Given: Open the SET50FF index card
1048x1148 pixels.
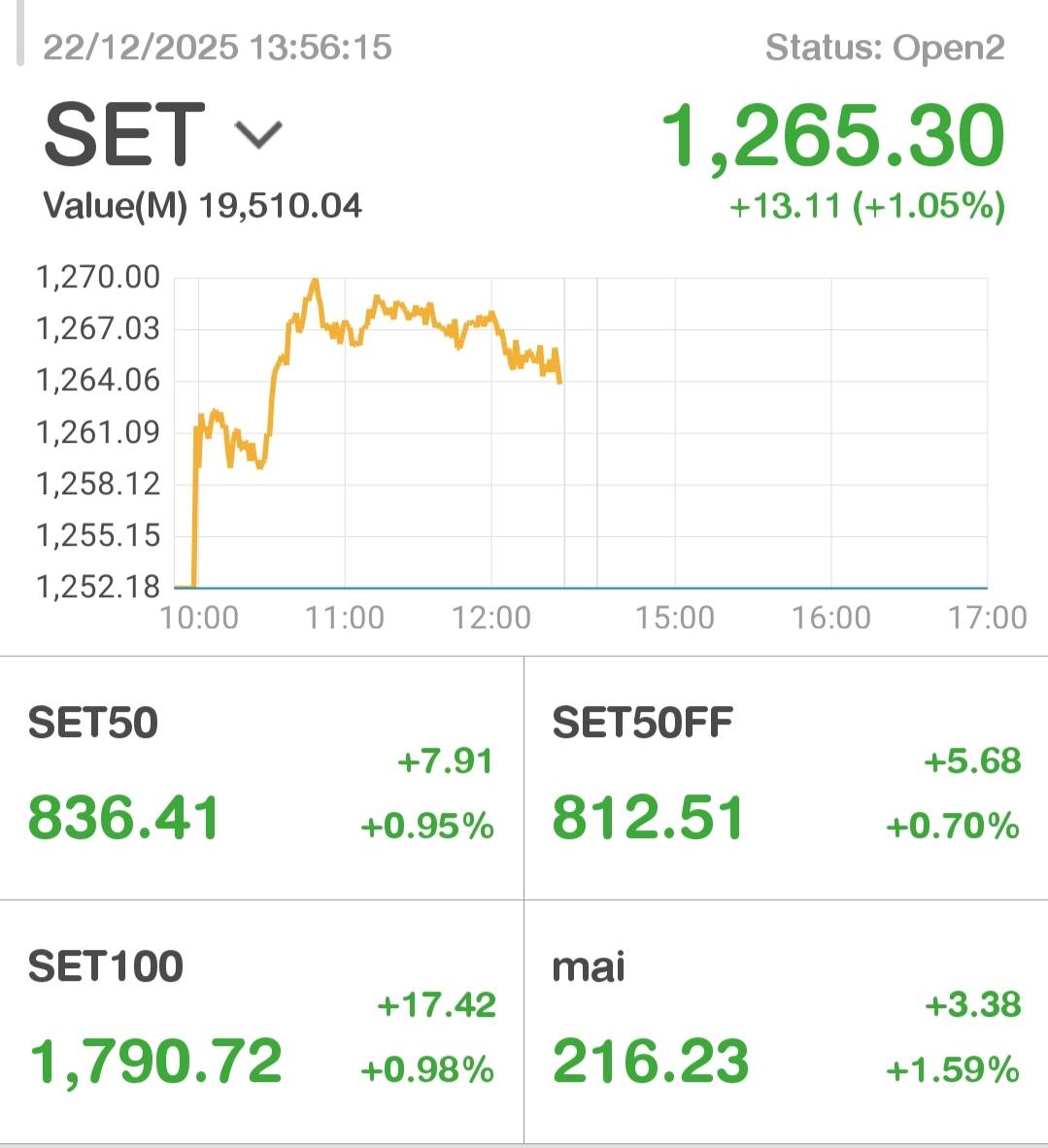Looking at the screenshot, I should tap(785, 778).
